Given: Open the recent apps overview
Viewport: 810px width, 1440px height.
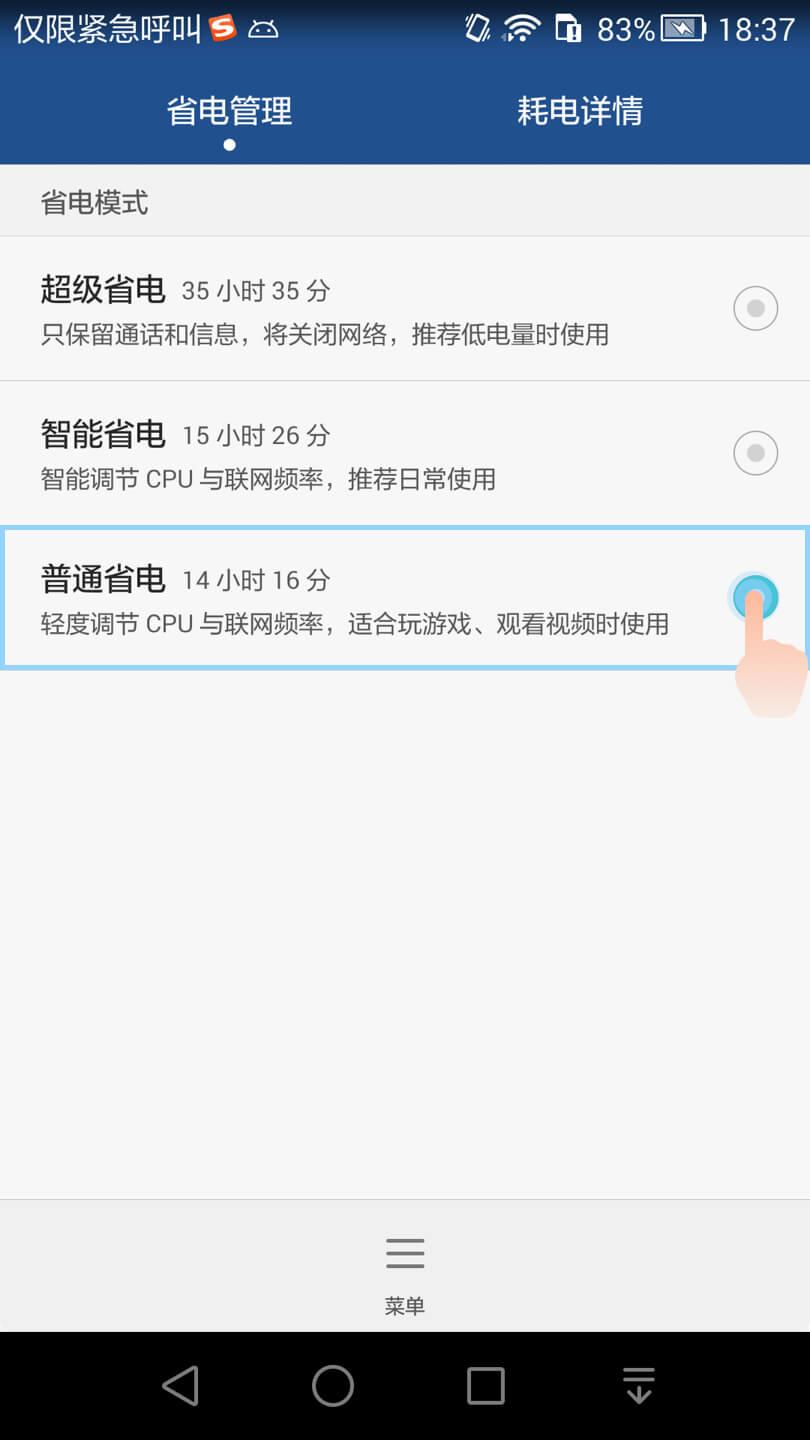Looking at the screenshot, I should point(486,1386).
